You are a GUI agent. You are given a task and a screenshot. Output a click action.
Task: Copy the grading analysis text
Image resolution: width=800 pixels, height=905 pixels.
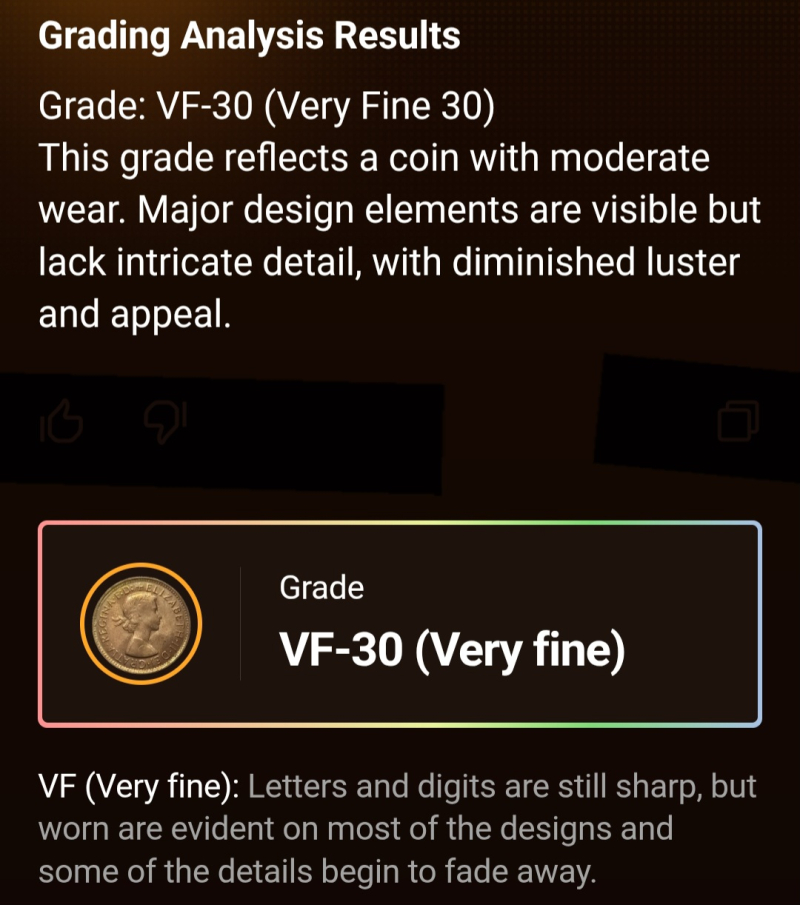pos(739,422)
